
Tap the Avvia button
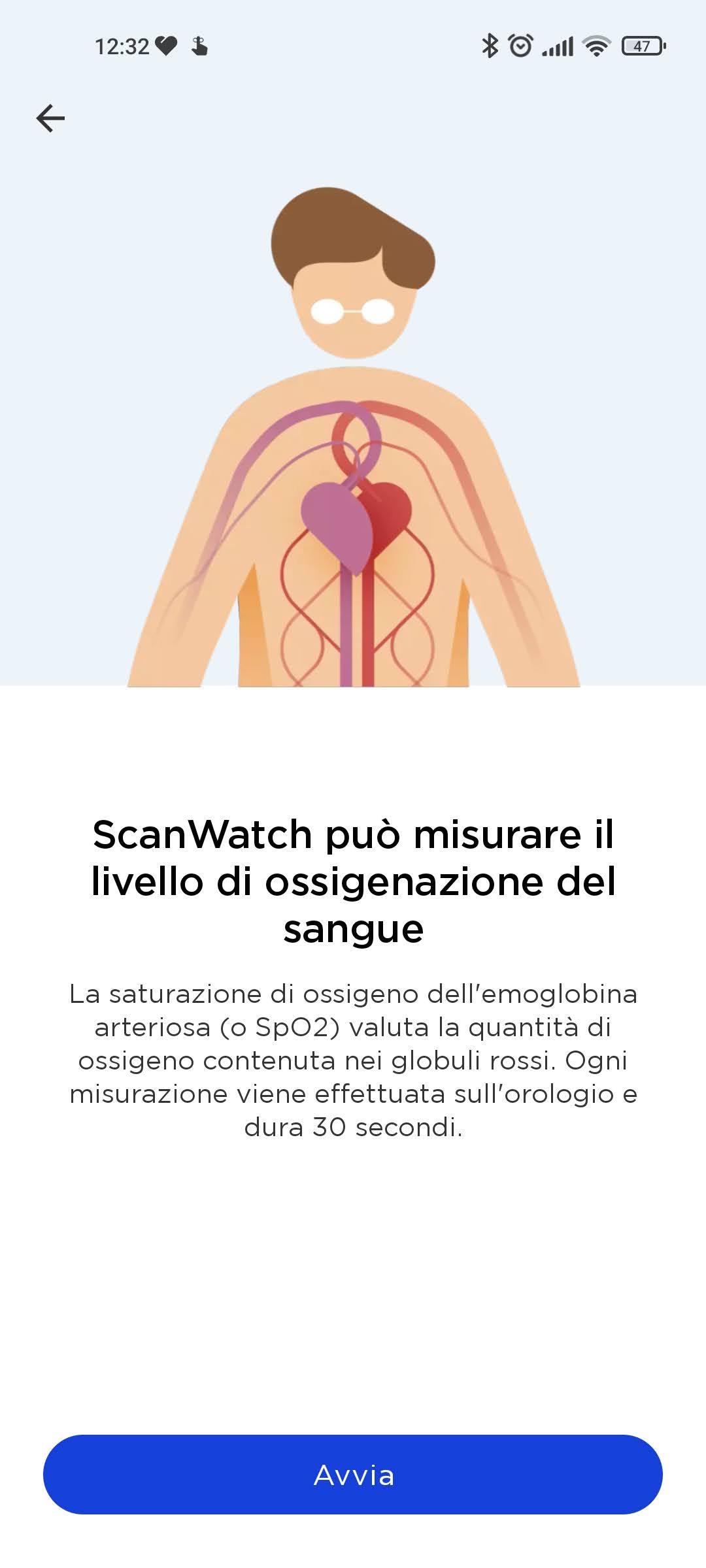click(x=353, y=1475)
